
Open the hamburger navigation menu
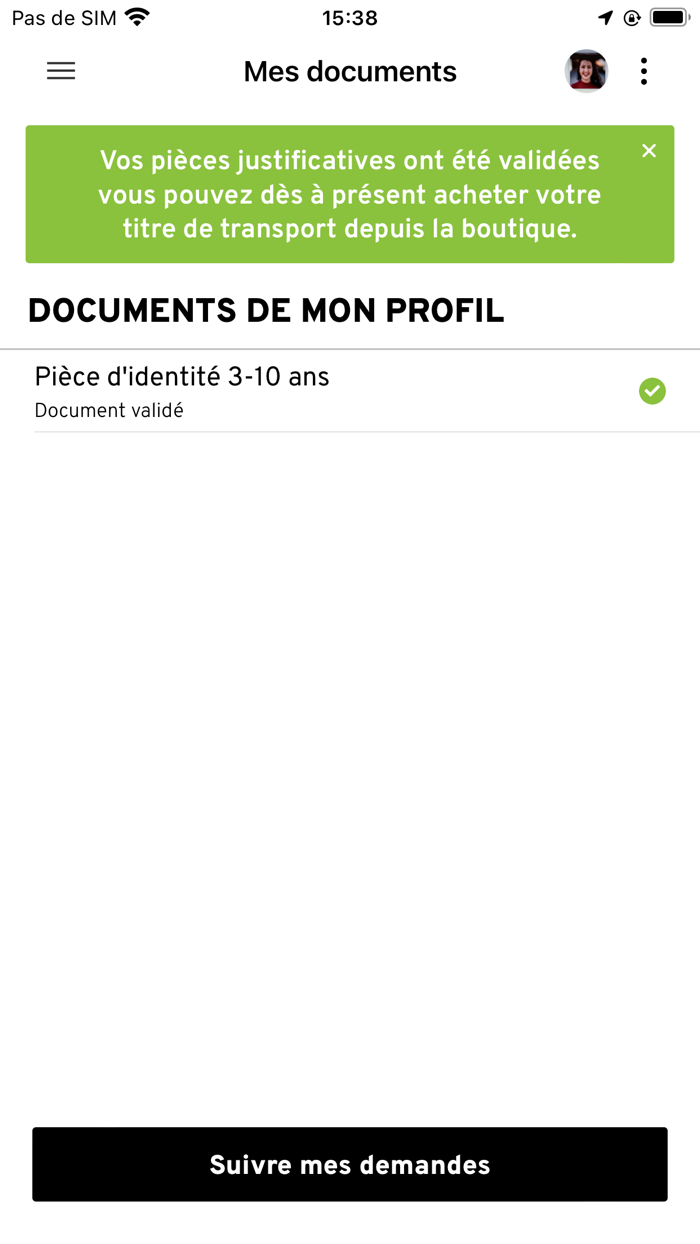point(61,71)
